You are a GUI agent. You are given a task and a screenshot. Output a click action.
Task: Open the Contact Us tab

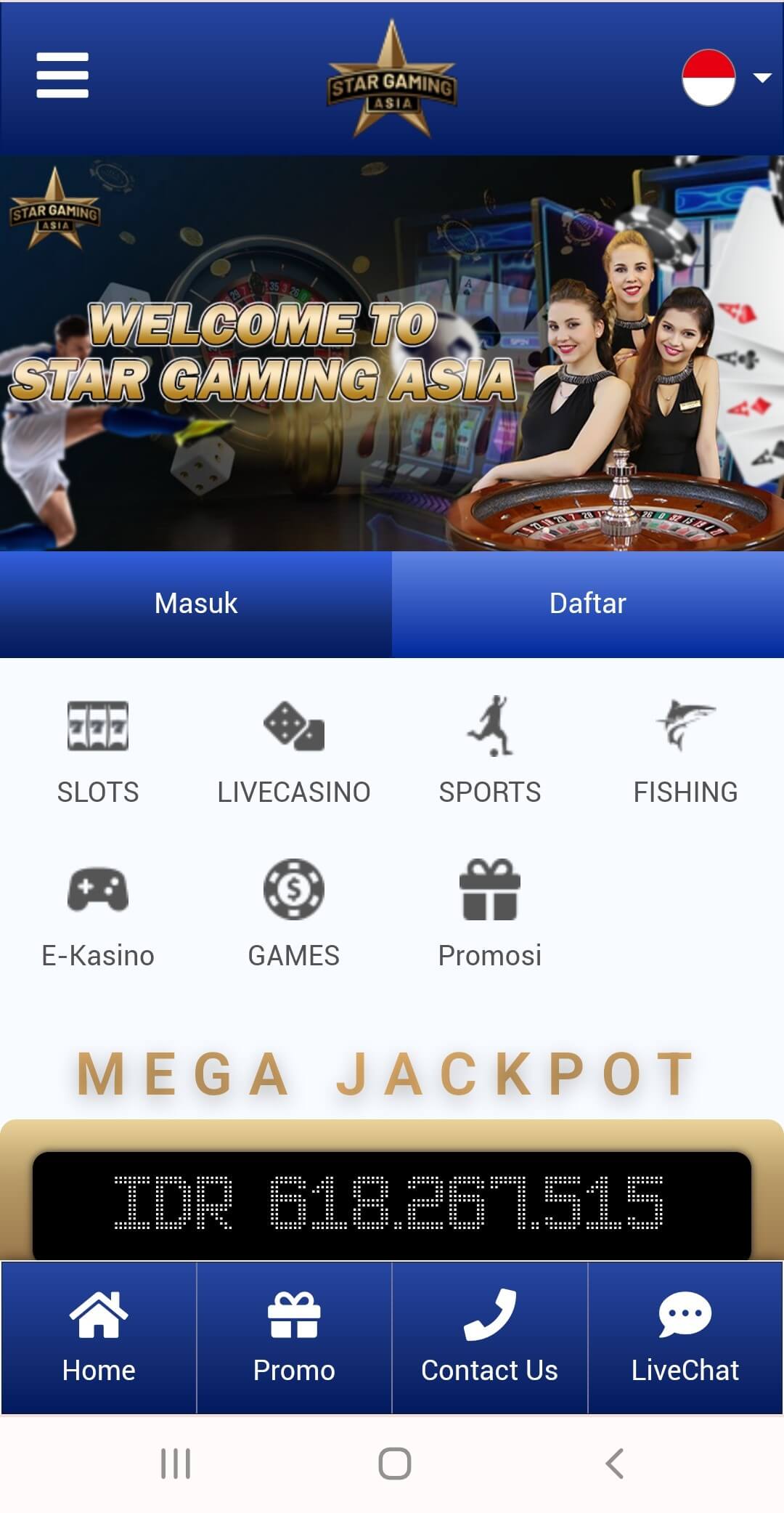[x=490, y=1337]
